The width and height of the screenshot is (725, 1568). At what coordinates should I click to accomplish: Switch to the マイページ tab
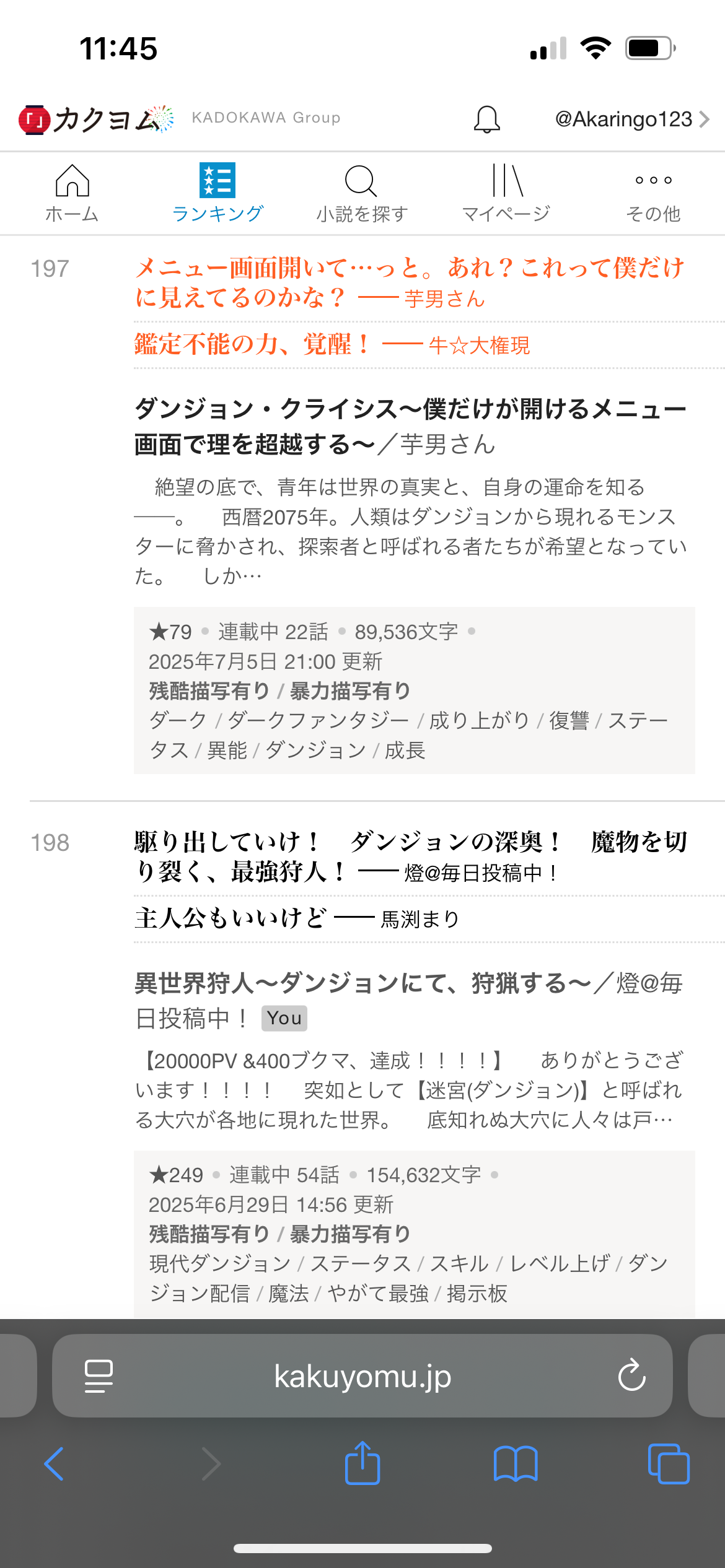click(506, 193)
